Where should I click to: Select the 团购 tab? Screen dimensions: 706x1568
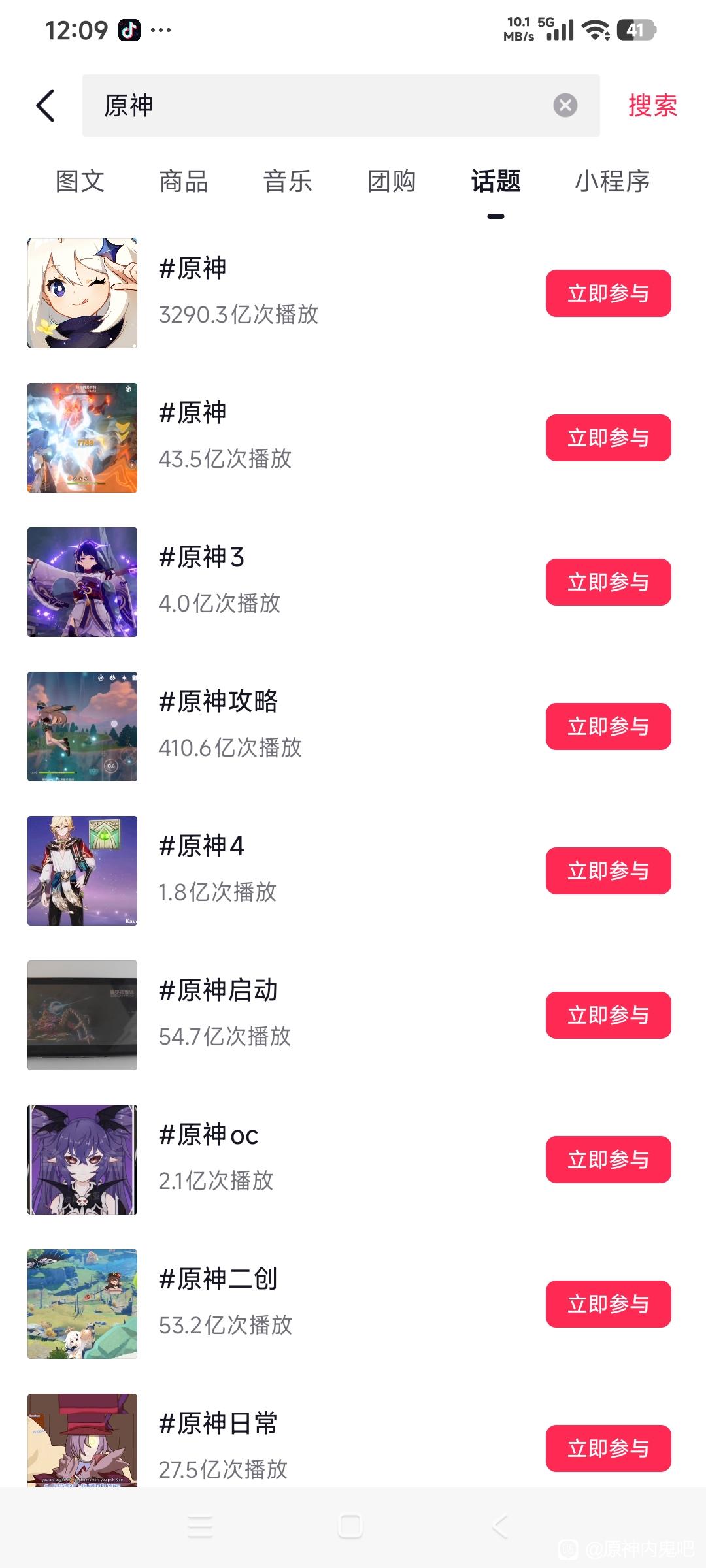[x=392, y=182]
